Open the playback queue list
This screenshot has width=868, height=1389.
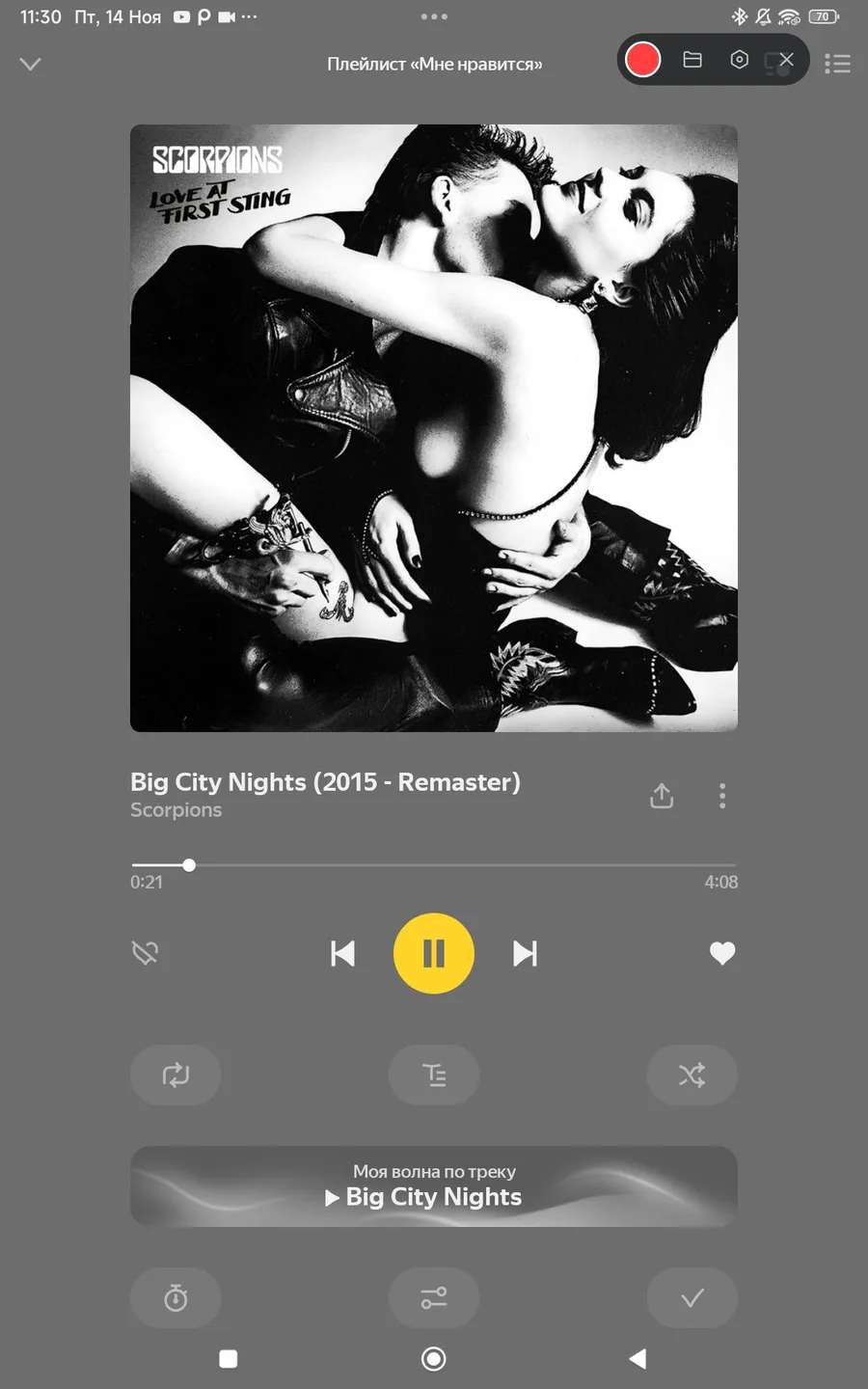[837, 64]
